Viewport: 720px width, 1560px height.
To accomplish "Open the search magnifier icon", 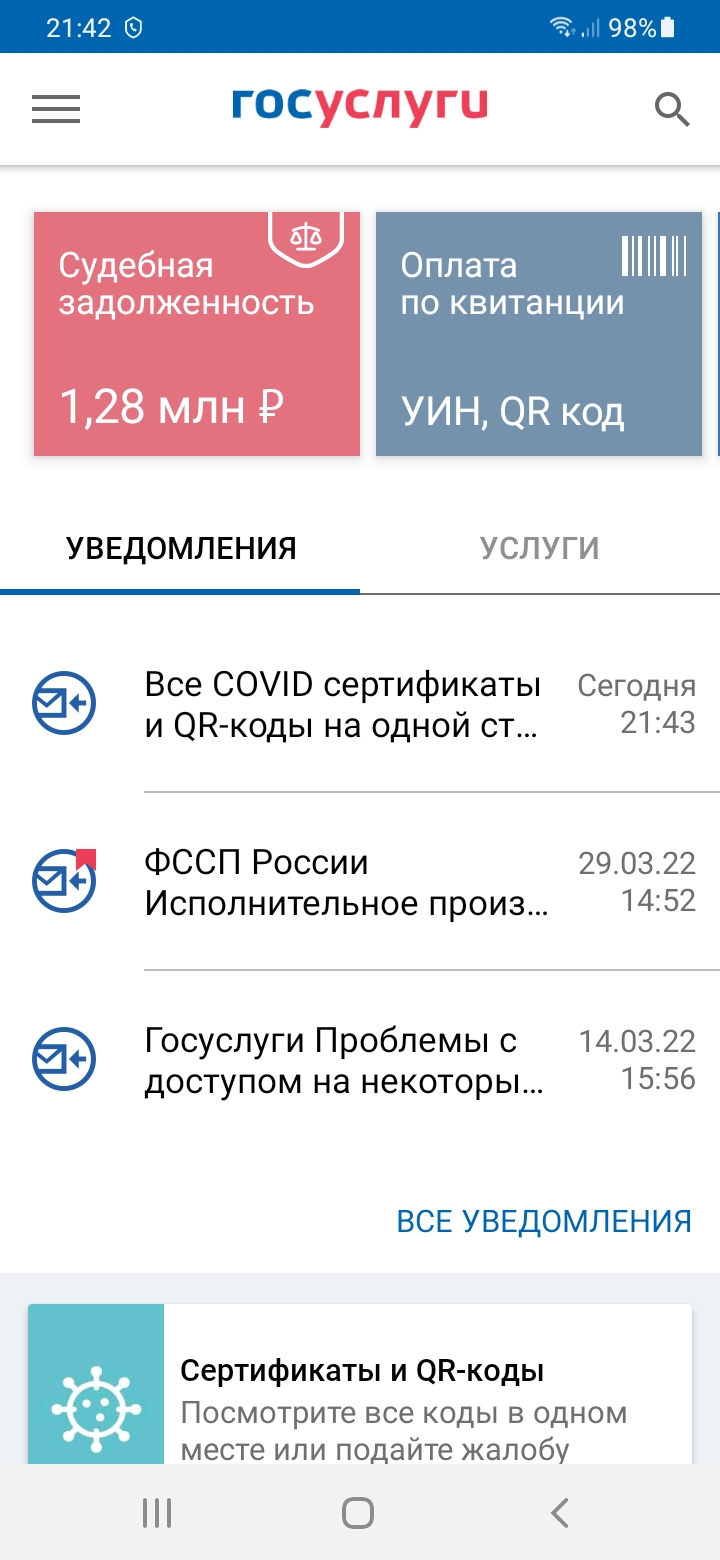I will (672, 109).
